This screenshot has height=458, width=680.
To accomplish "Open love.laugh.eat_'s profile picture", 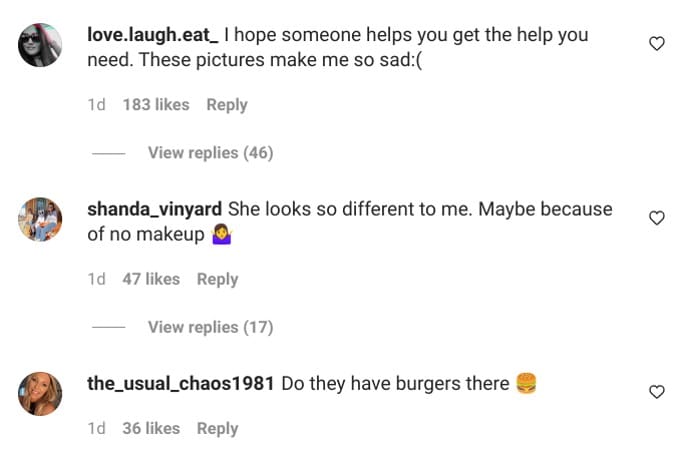I will [43, 46].
